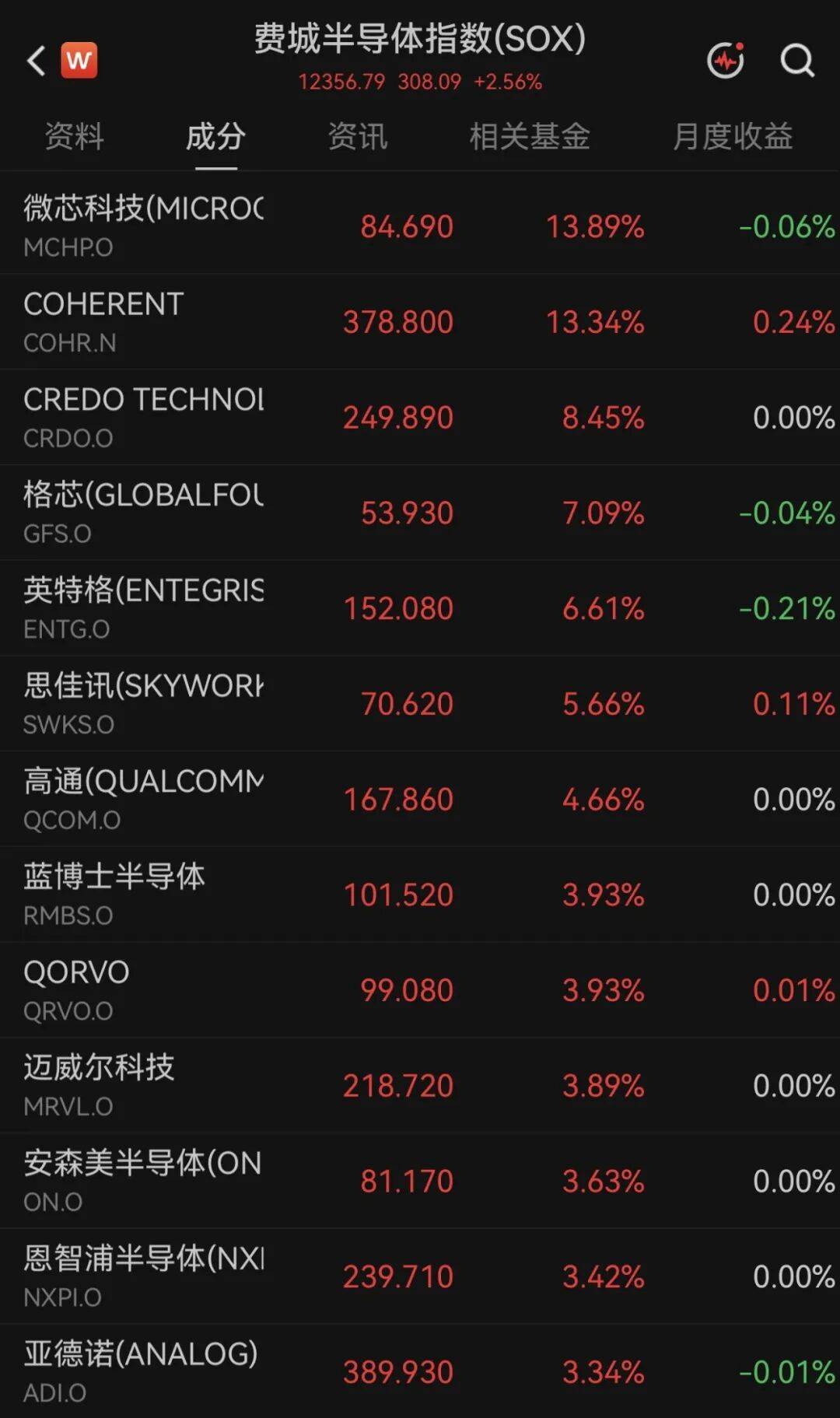Open 迈威尔科技 MRVL.O stock row
The height and width of the screenshot is (1418, 840).
[420, 1085]
